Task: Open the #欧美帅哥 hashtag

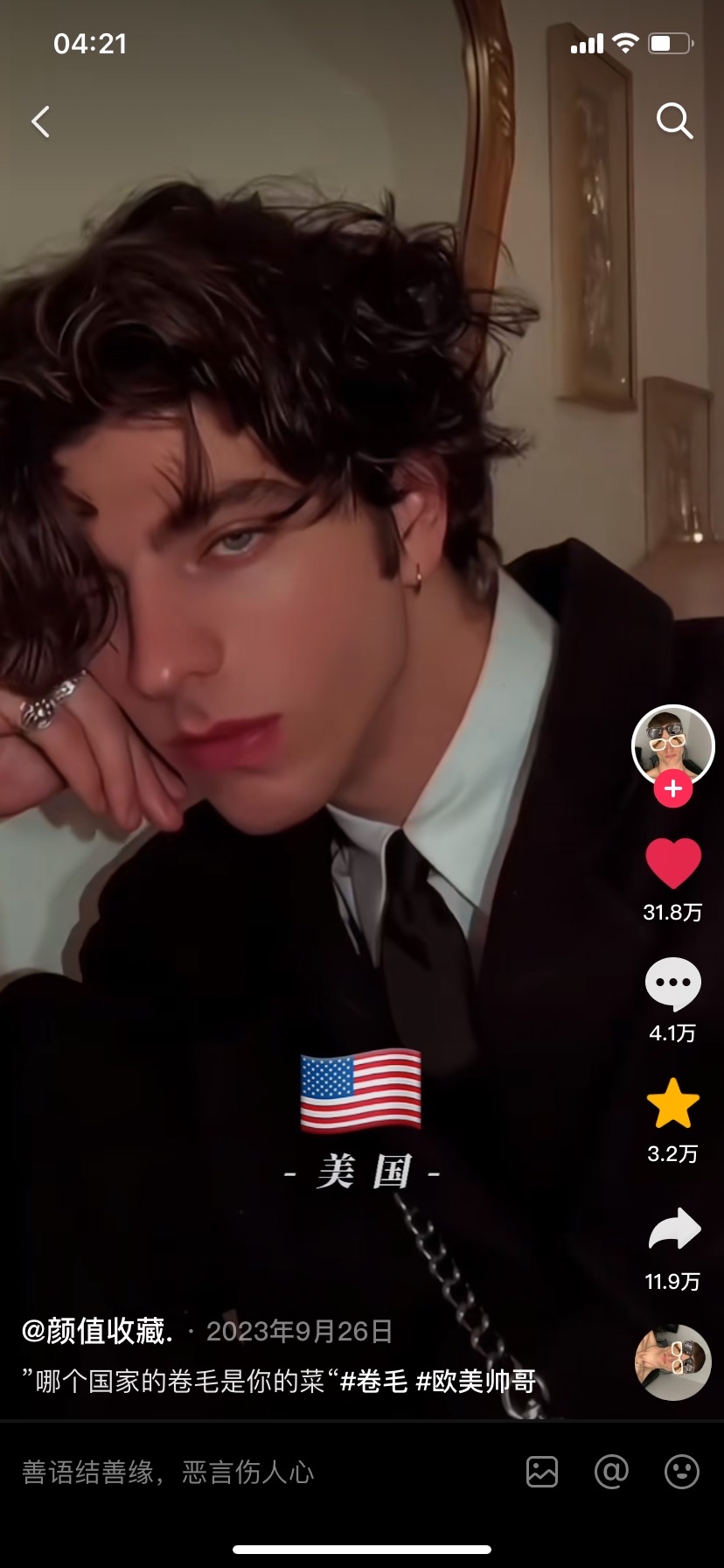Action: click(476, 1381)
